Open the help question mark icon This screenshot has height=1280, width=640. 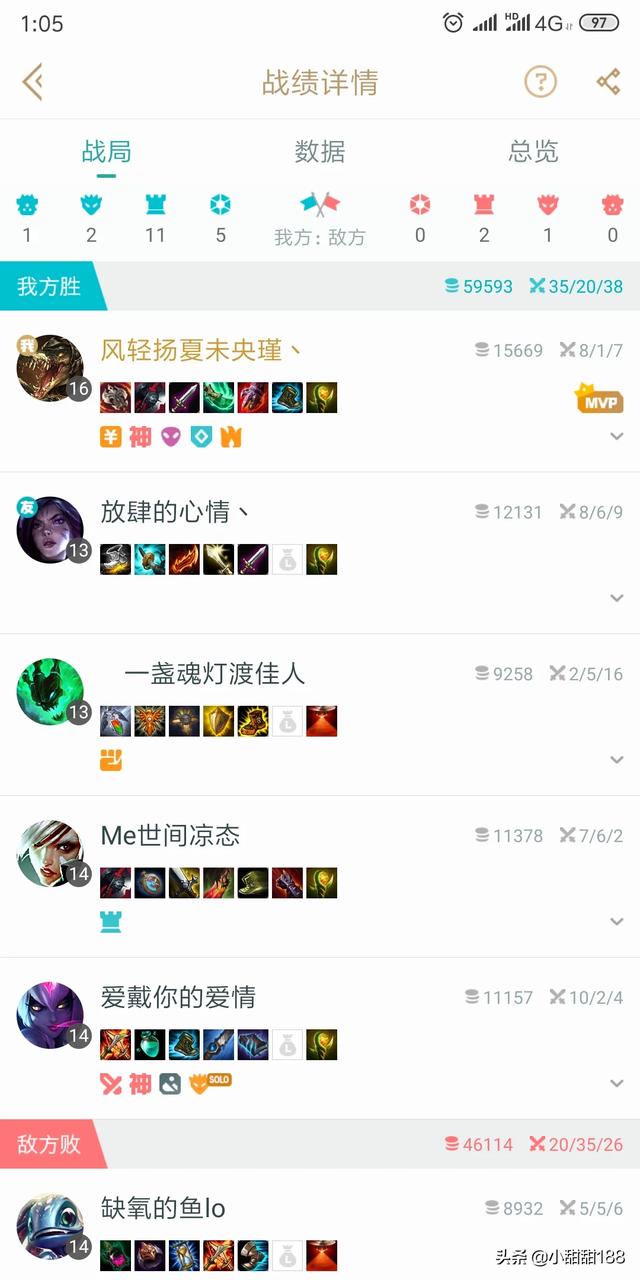pyautogui.click(x=540, y=82)
